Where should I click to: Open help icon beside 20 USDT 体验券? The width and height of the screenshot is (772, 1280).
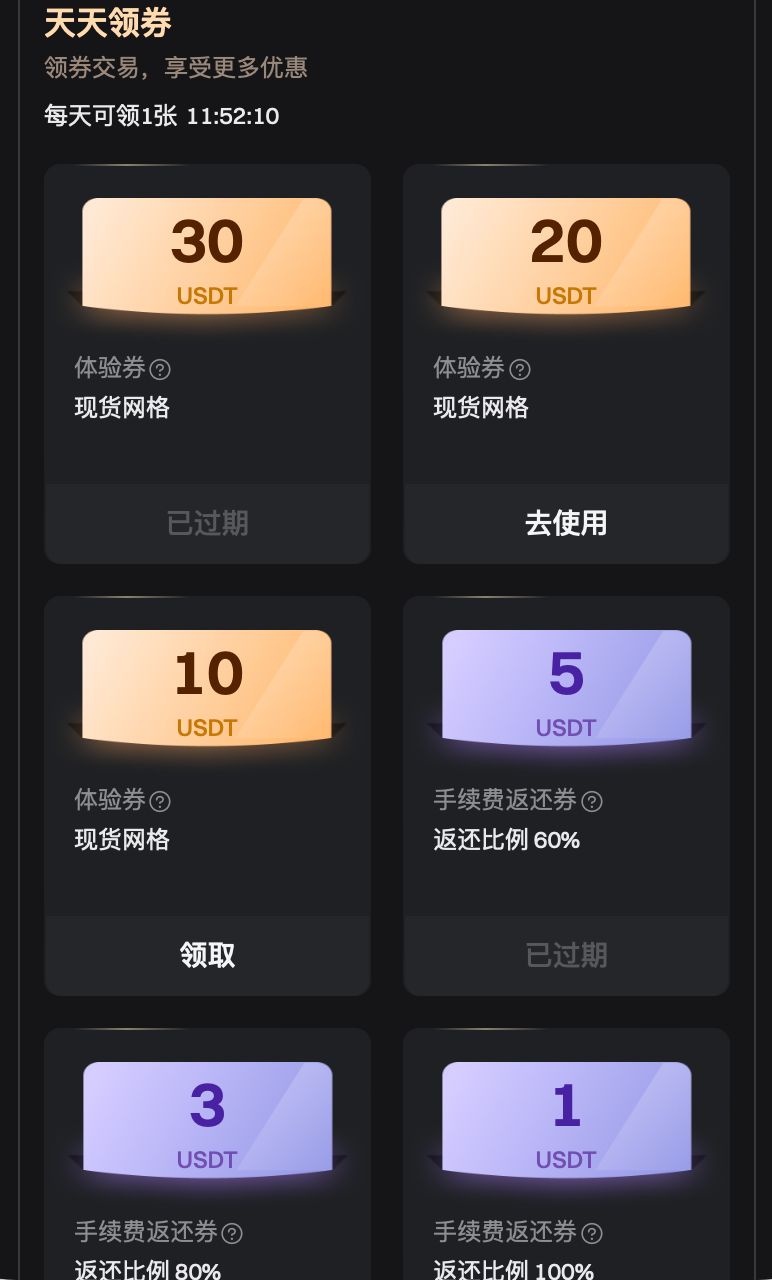tap(520, 369)
